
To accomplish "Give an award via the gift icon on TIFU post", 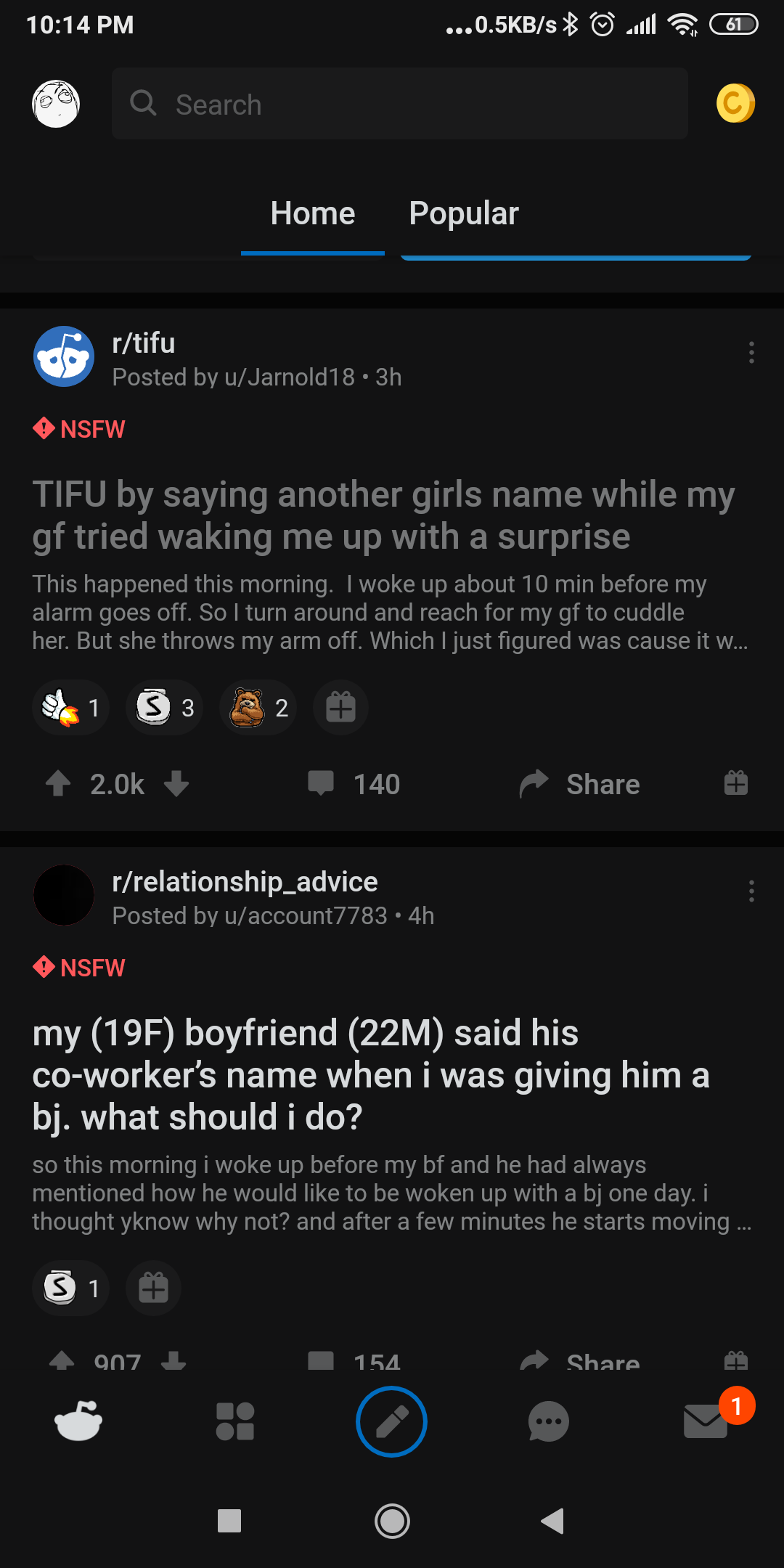I will coord(735,783).
